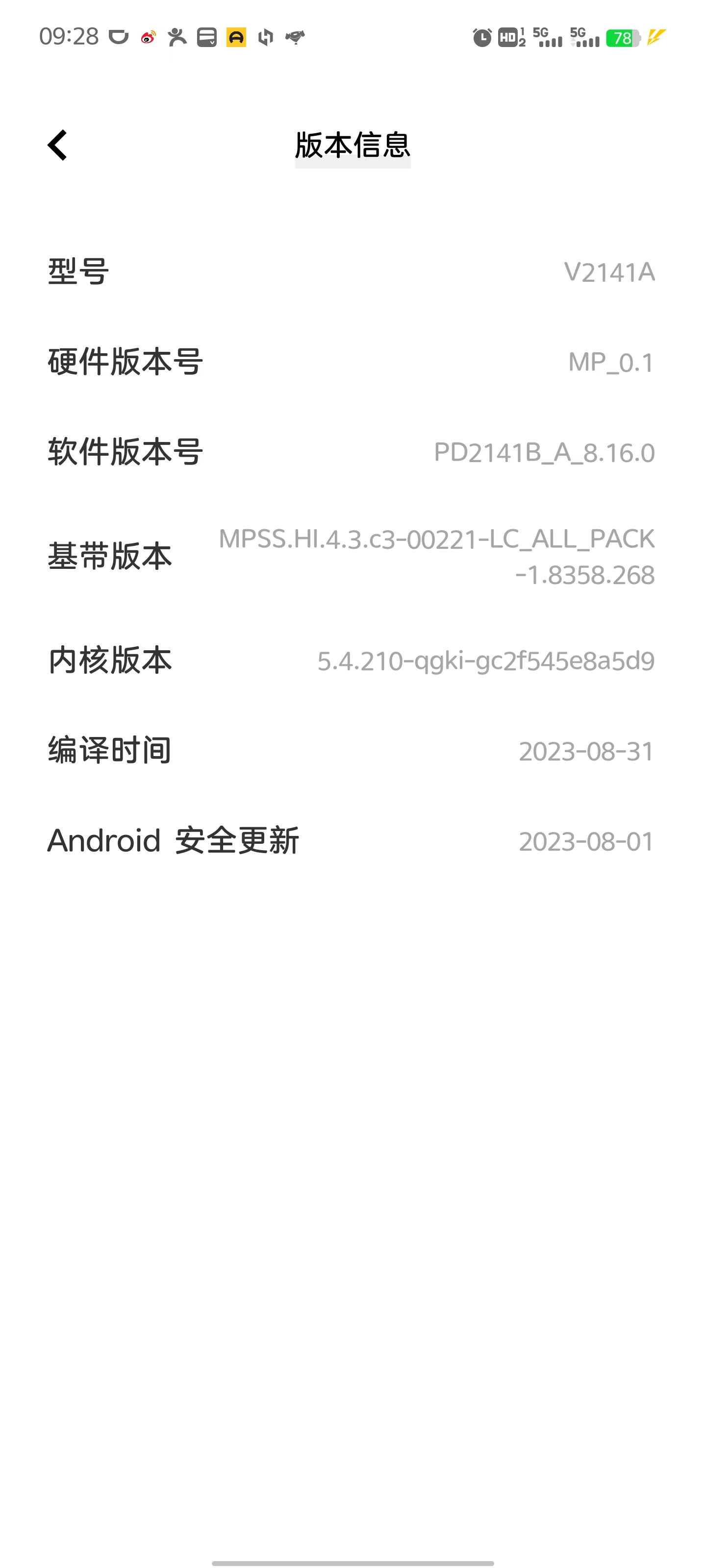
Task: Tap the 内核版本 kernel version row
Action: coord(353,661)
